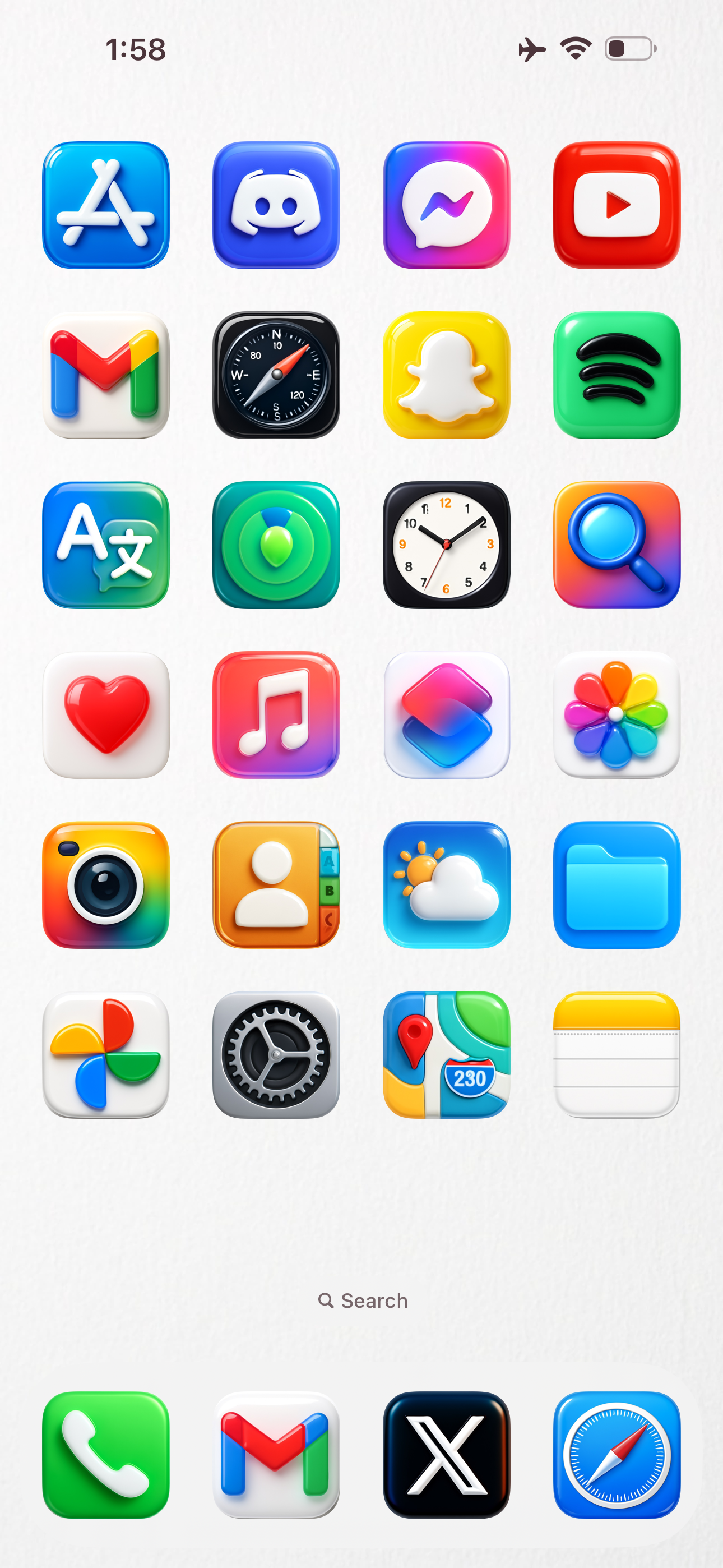Launch Apple Music

pyautogui.click(x=276, y=714)
